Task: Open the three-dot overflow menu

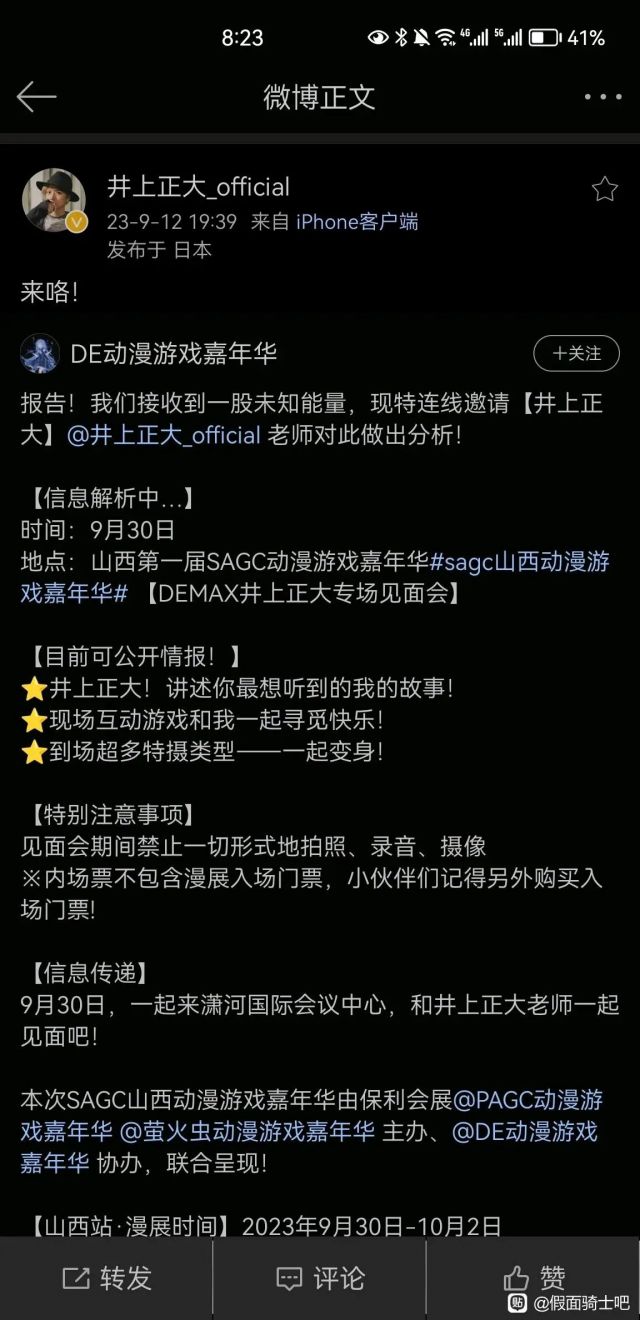Action: tap(603, 97)
